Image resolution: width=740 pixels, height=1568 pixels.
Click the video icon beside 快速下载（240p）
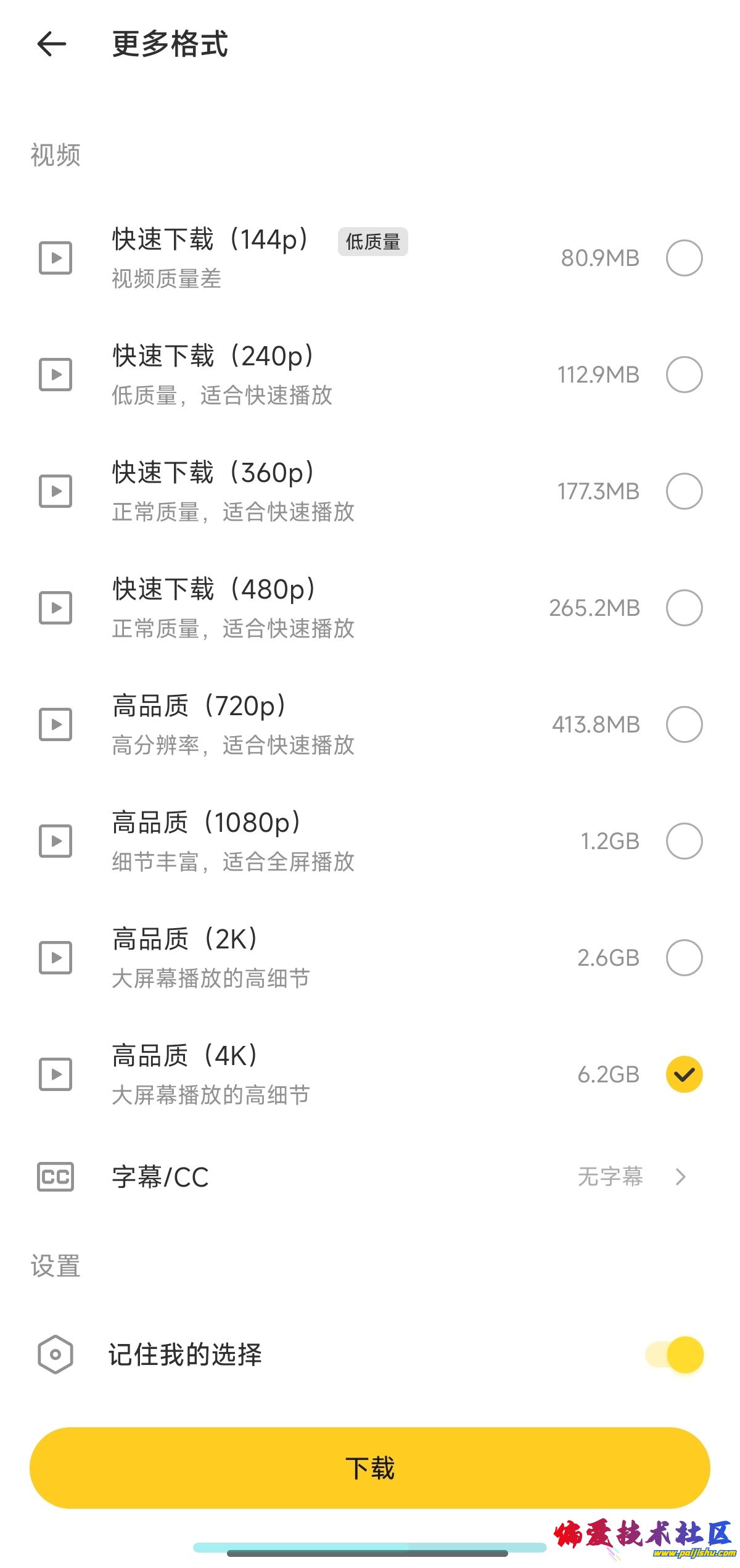(55, 375)
